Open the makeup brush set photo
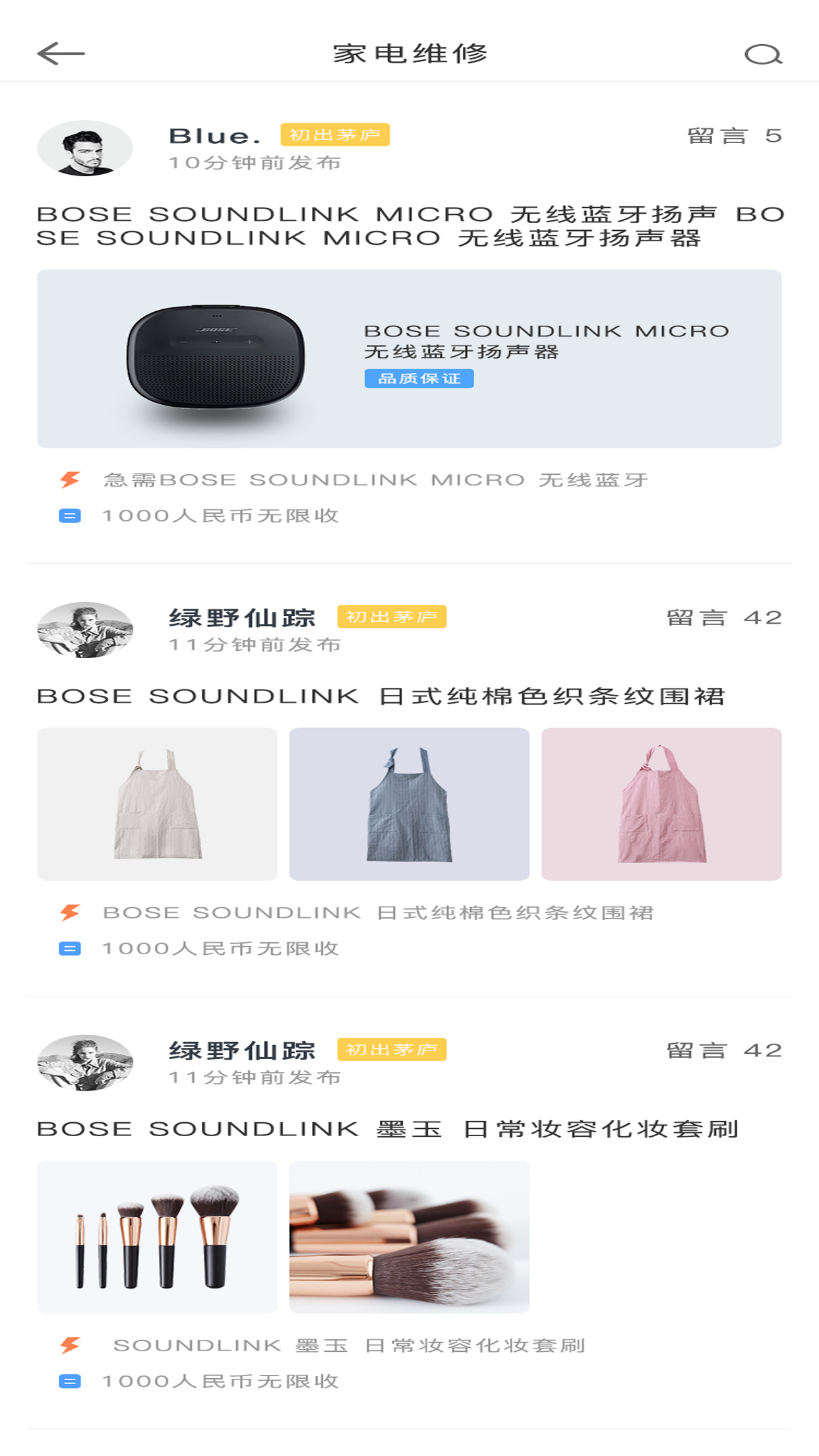Image resolution: width=819 pixels, height=1456 pixels. pos(157,1236)
